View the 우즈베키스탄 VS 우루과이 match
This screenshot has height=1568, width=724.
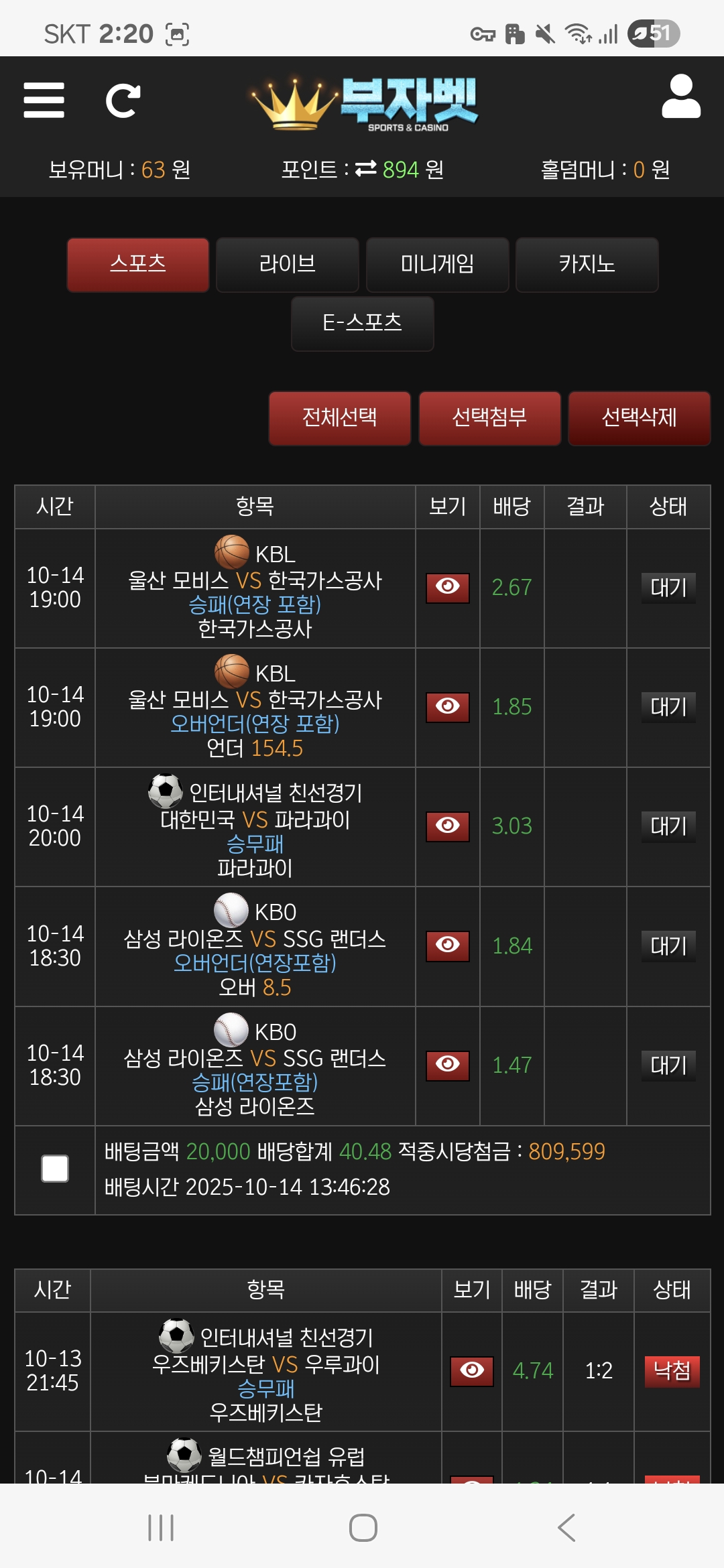[472, 1371]
